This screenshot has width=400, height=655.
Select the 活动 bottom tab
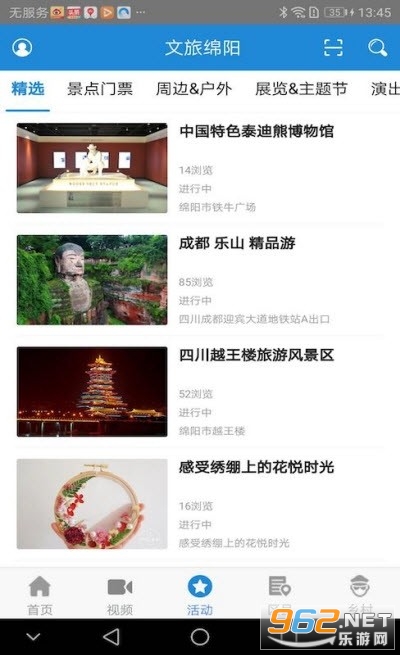click(200, 595)
